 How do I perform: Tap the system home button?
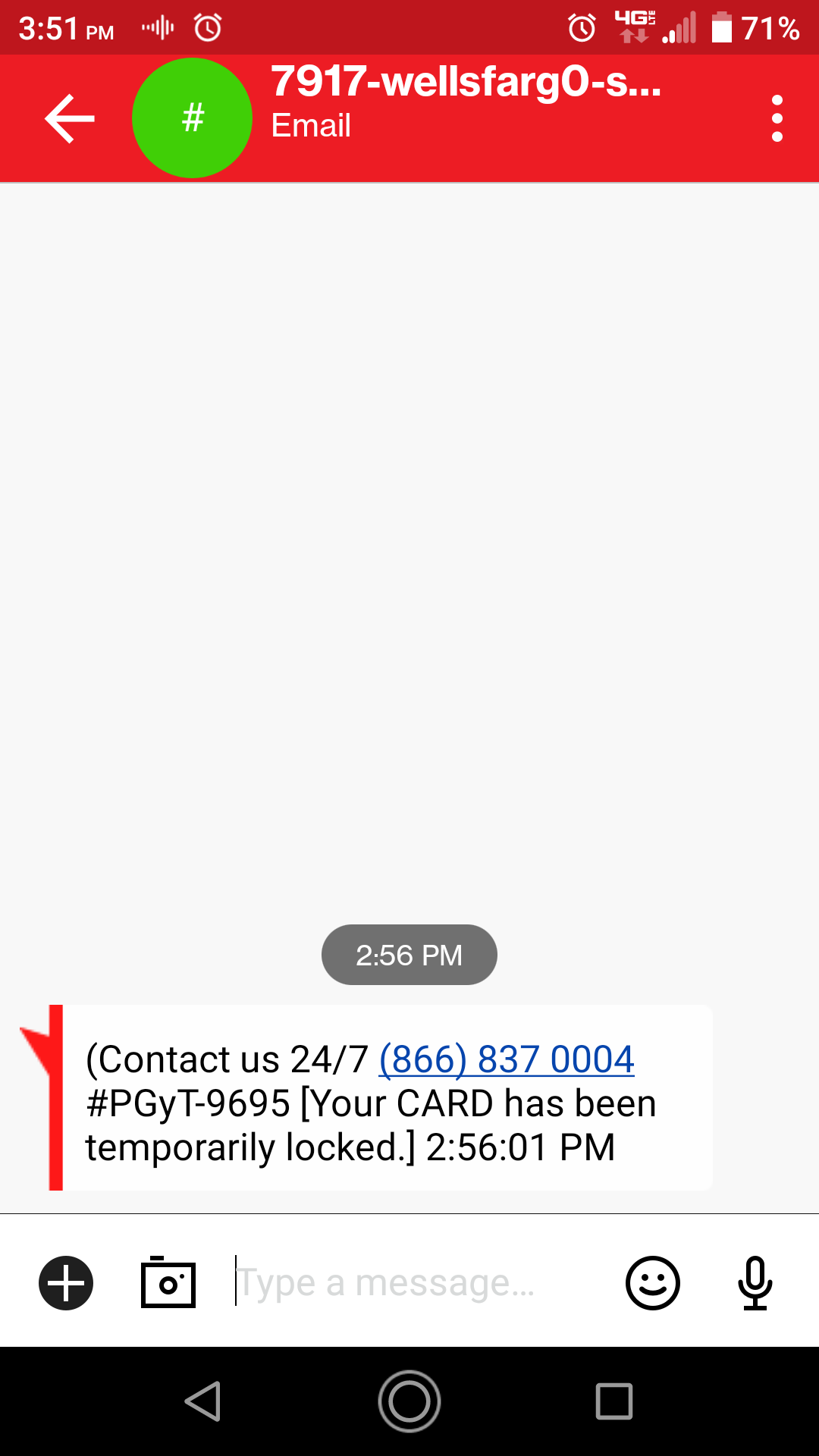point(409,1401)
